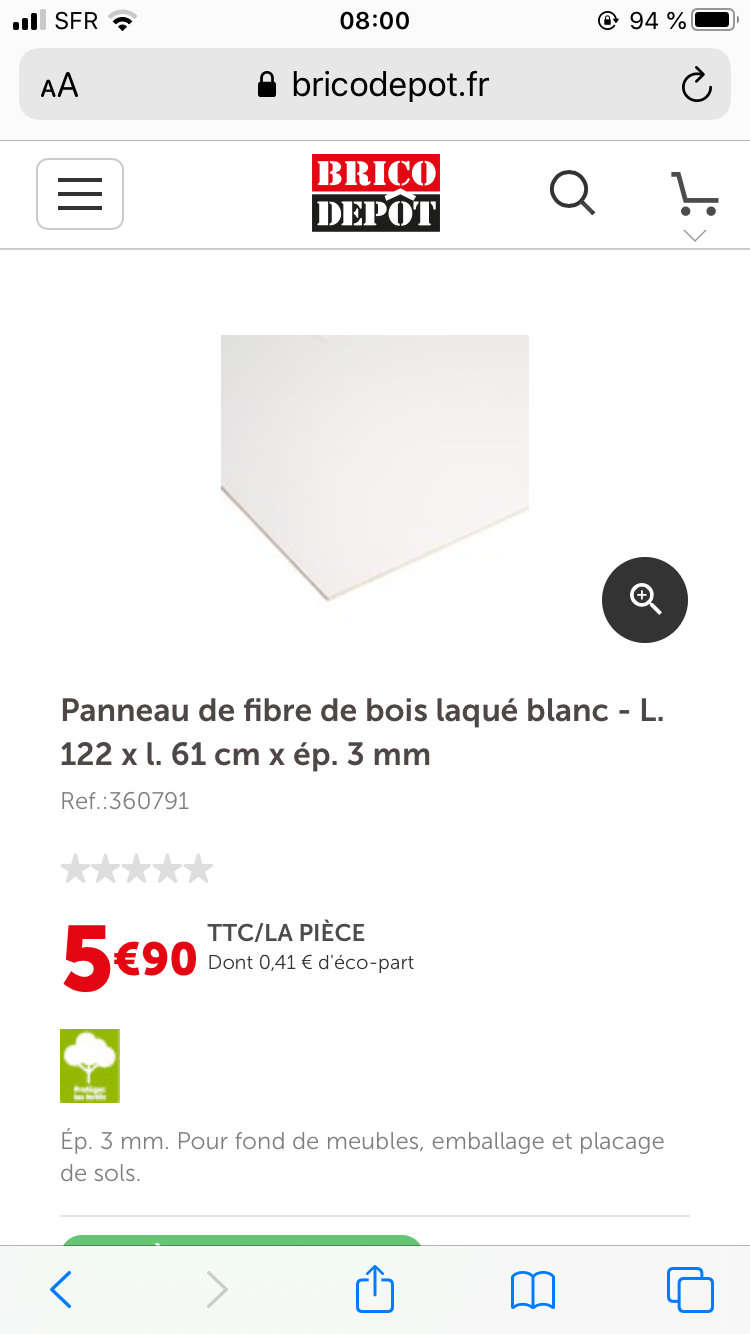Go back to the previous page

click(61, 1289)
